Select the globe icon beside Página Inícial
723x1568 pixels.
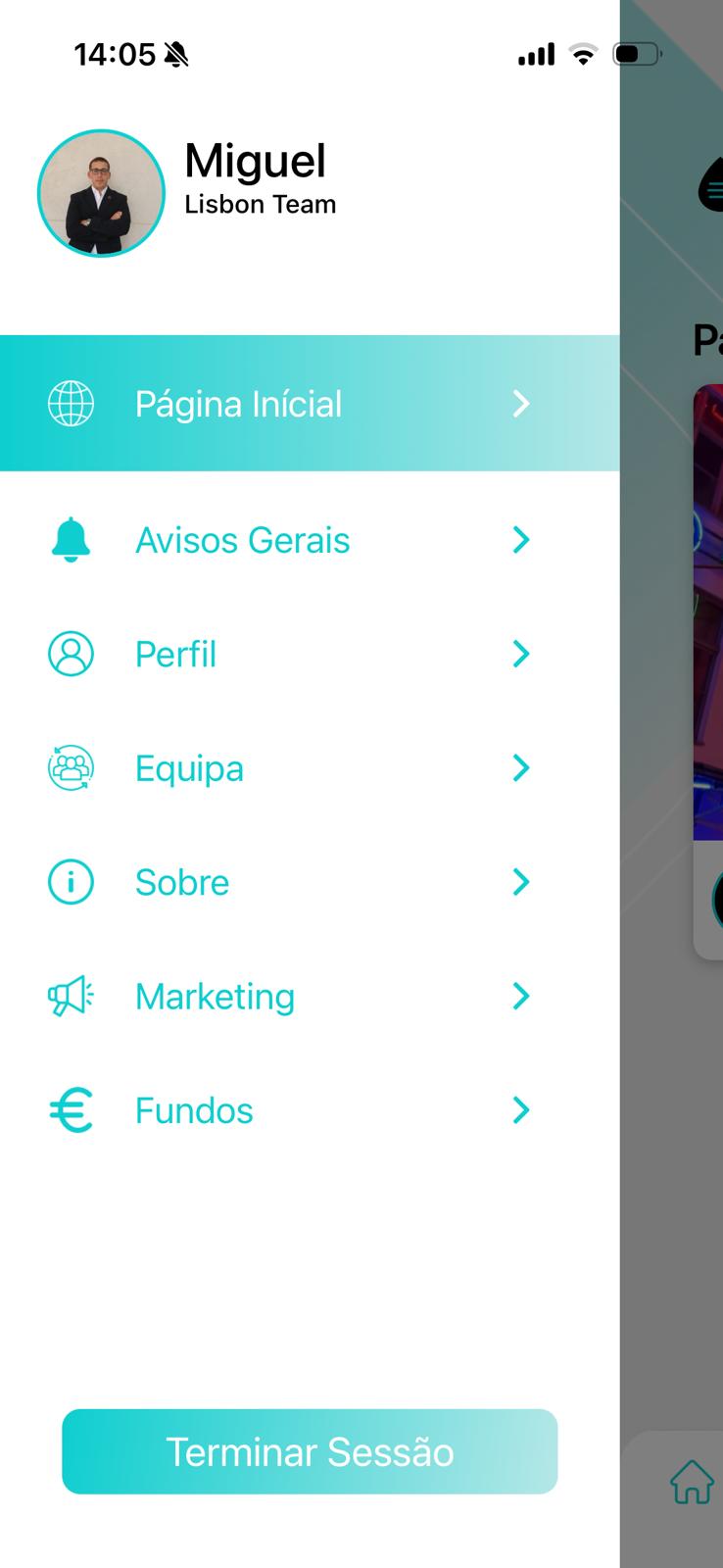pos(71,403)
